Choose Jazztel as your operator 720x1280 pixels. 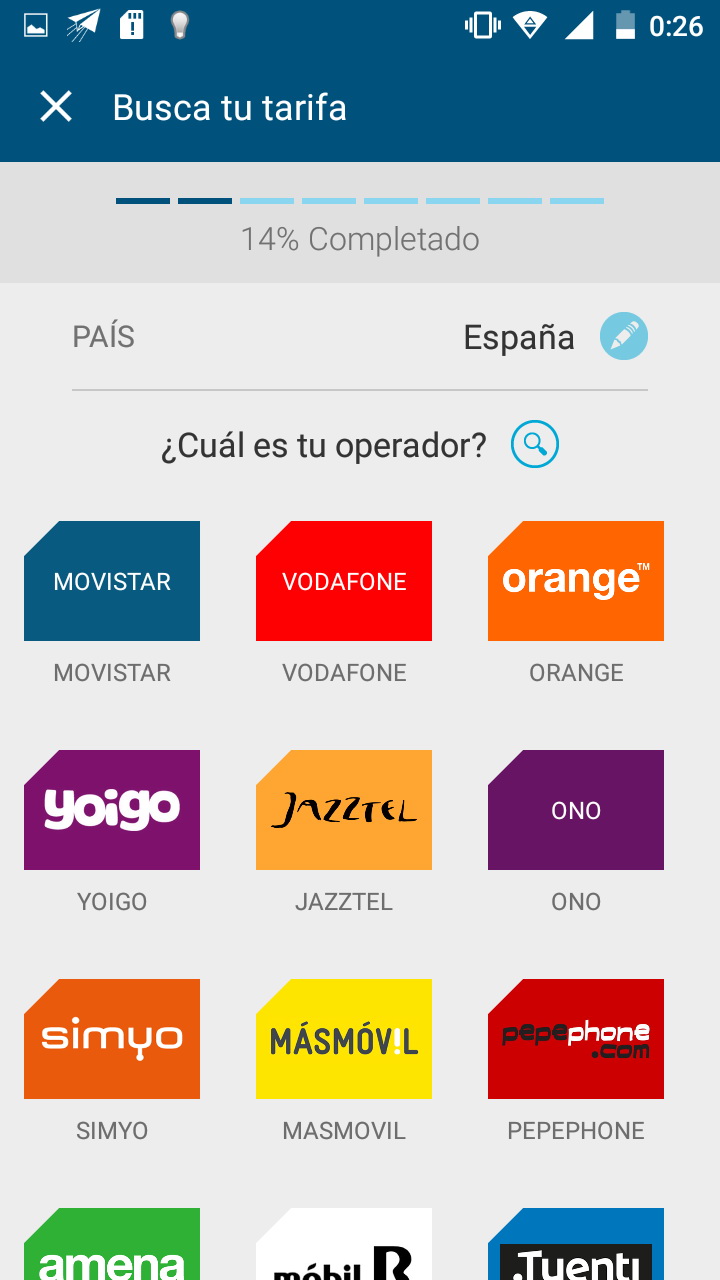pyautogui.click(x=344, y=810)
